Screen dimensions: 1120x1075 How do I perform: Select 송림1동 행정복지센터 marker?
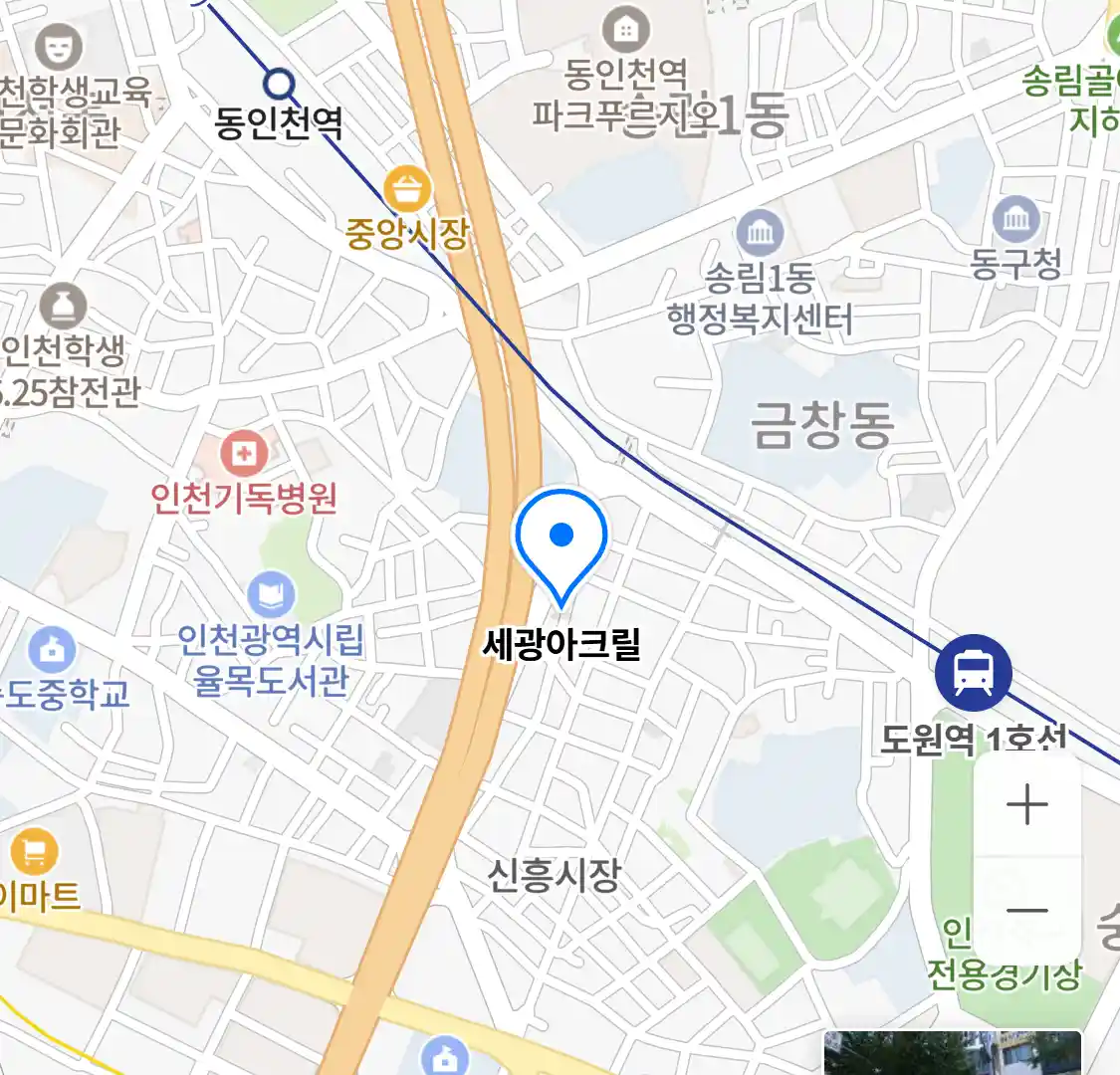(761, 235)
